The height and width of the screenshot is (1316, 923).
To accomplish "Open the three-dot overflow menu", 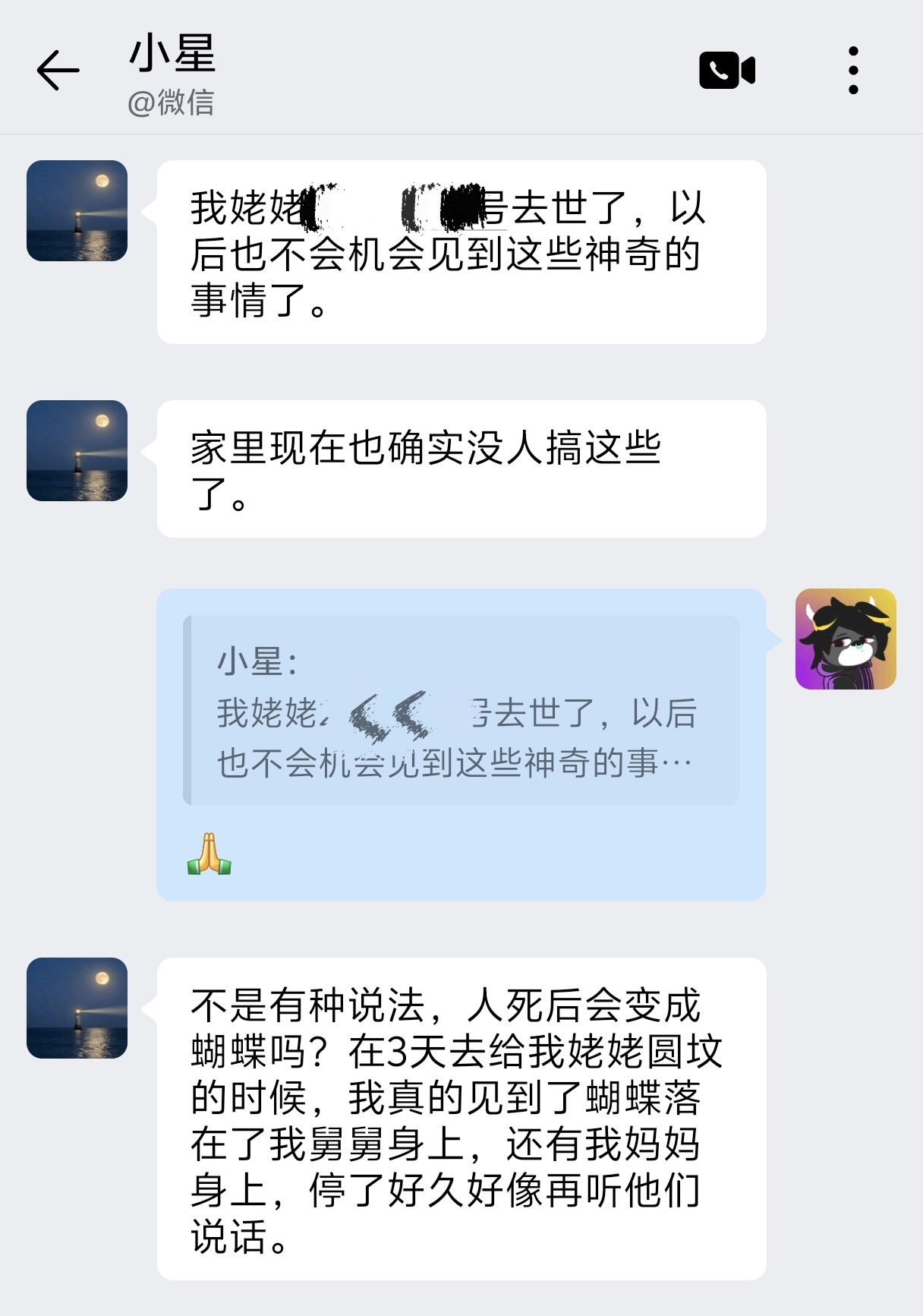I will point(853,71).
